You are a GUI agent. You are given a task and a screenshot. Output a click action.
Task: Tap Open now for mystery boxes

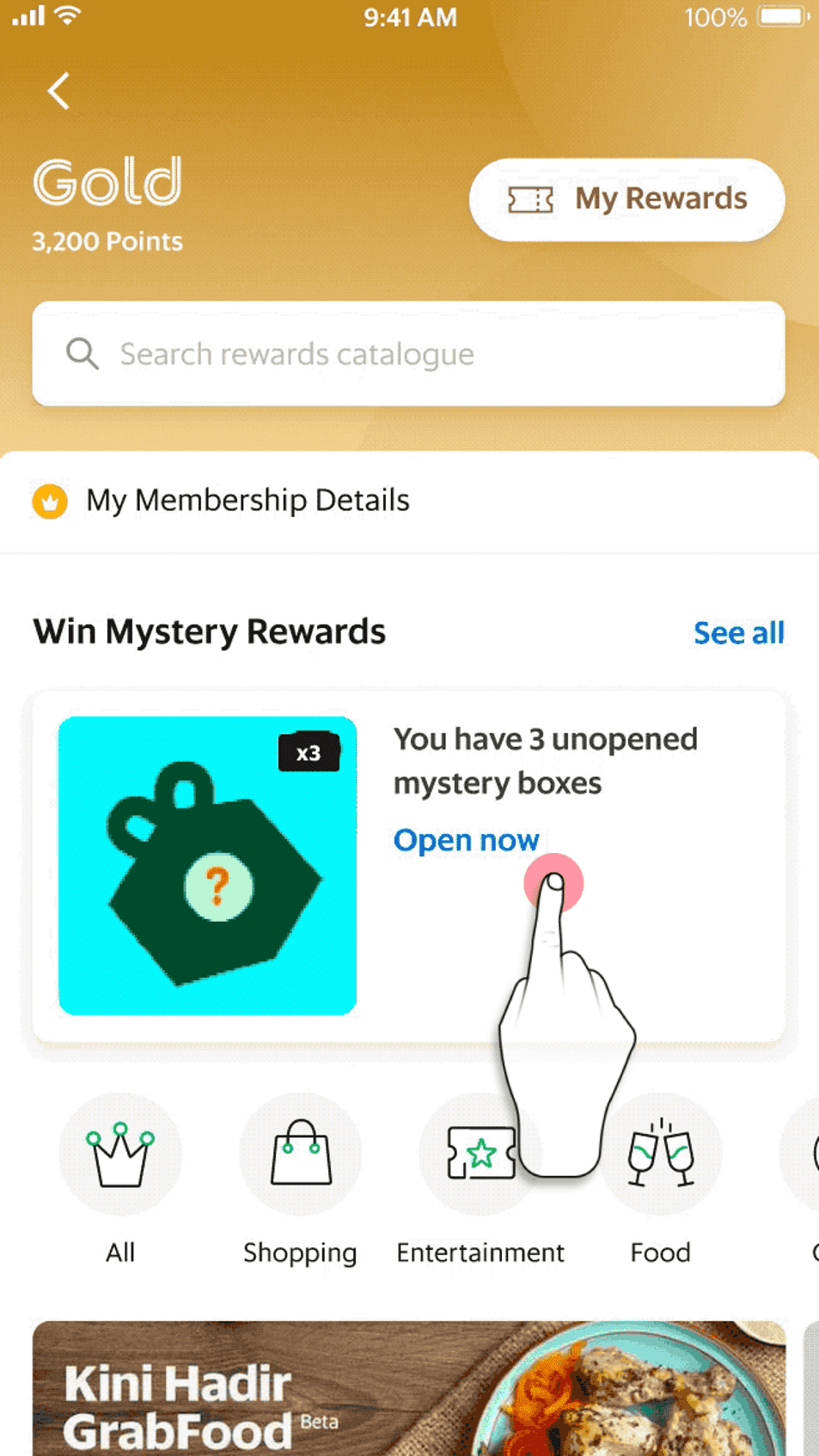pos(466,840)
